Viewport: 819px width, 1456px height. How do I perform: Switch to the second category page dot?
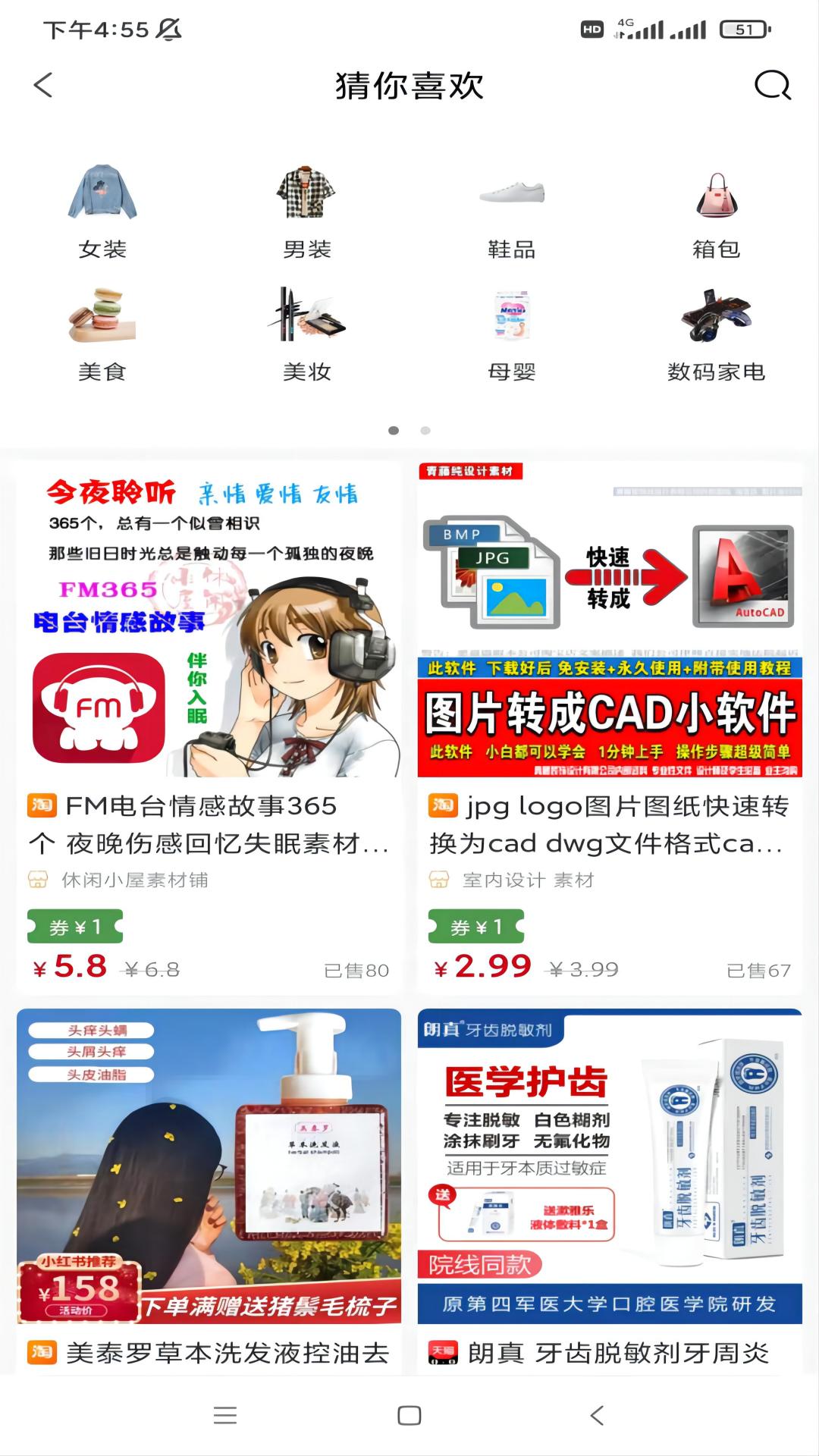(423, 429)
